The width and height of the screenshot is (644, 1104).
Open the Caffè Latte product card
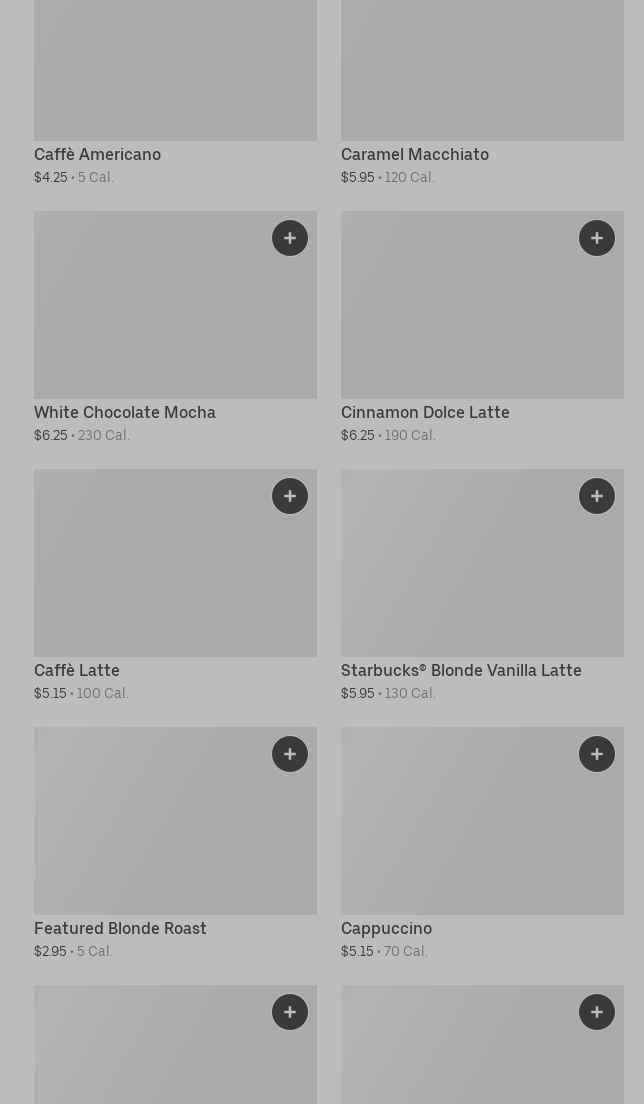175,586
